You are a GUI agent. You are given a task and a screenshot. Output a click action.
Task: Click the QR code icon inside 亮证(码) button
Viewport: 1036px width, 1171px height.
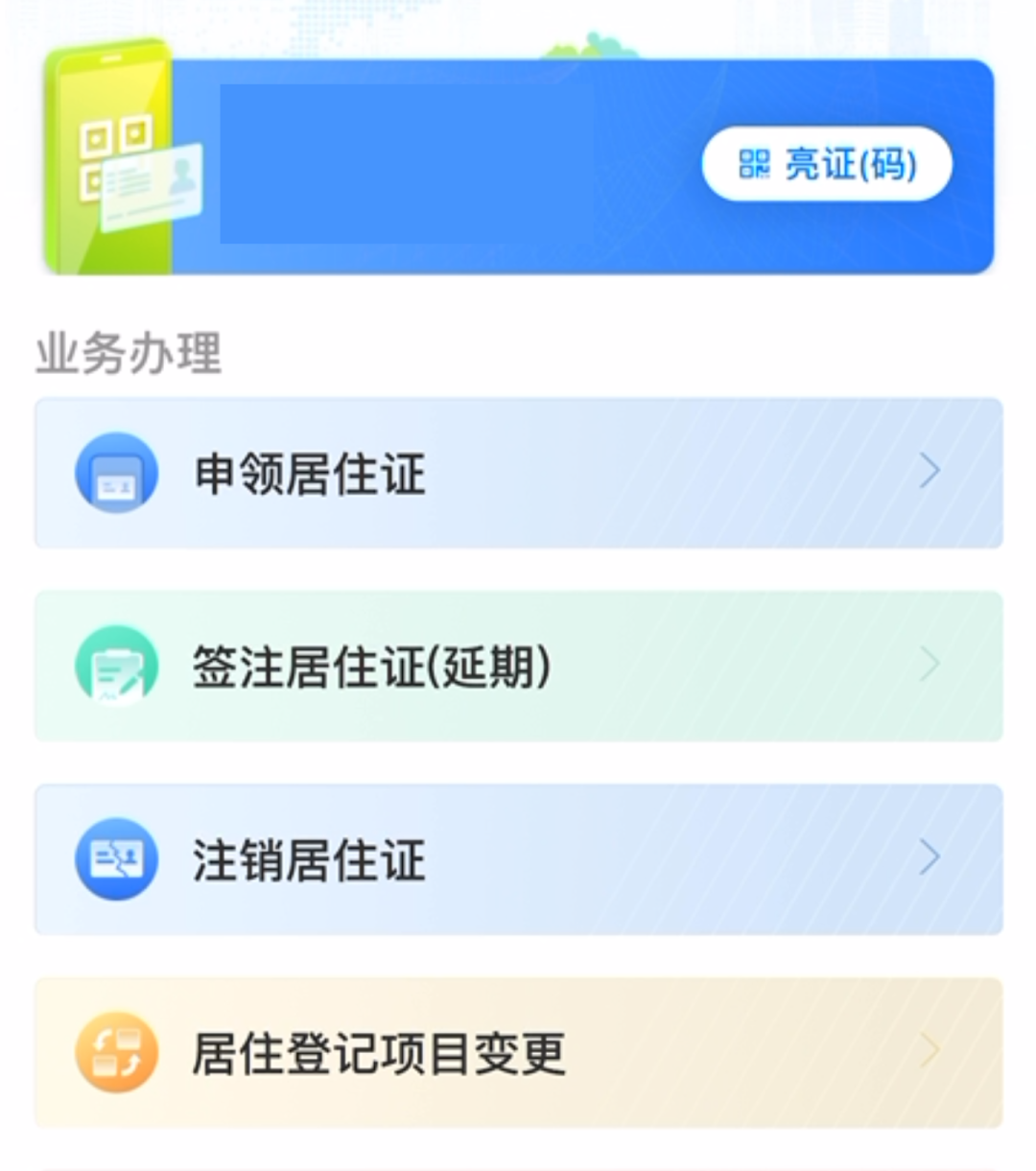pyautogui.click(x=757, y=164)
